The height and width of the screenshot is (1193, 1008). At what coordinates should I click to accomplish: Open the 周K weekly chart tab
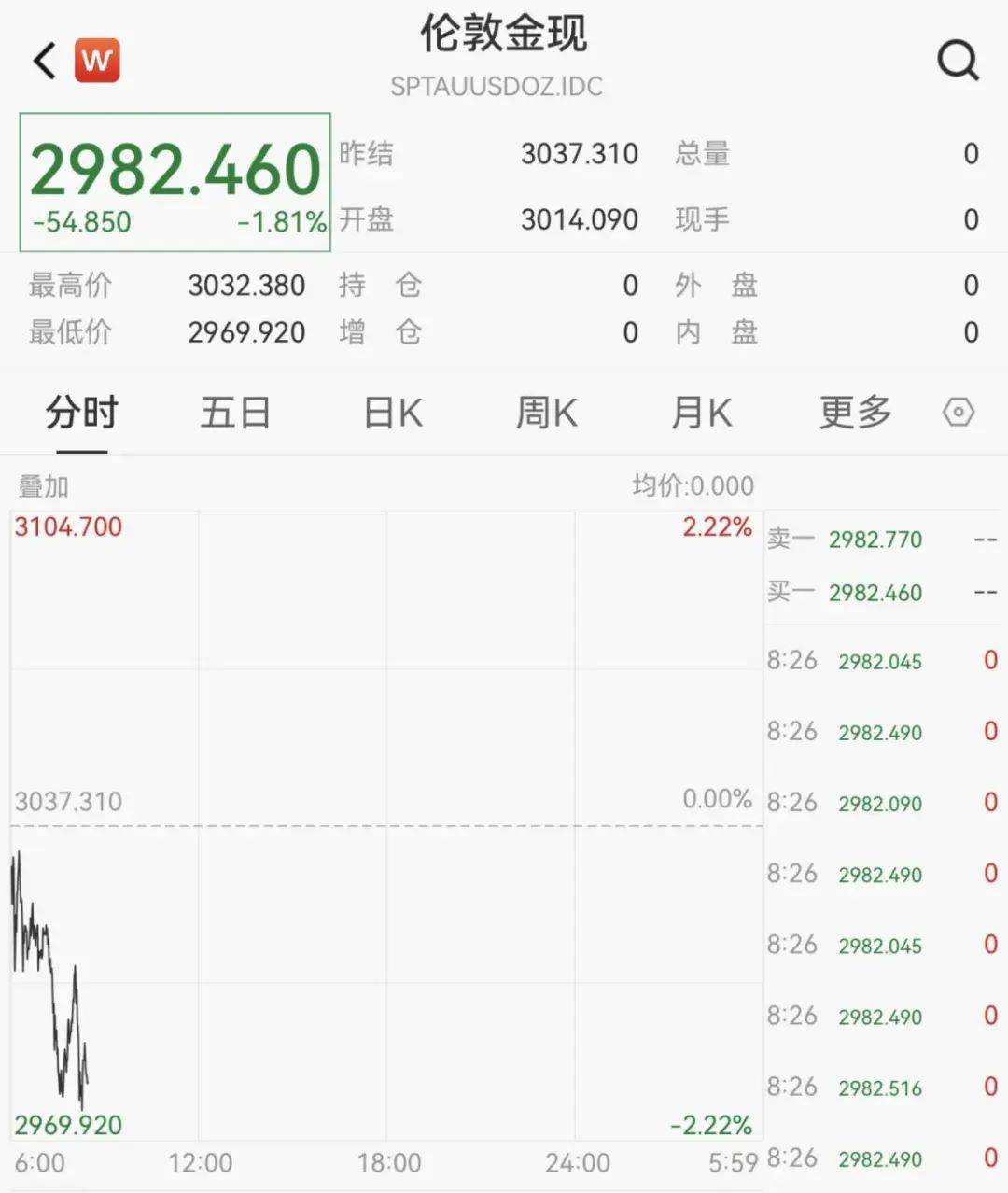(546, 412)
